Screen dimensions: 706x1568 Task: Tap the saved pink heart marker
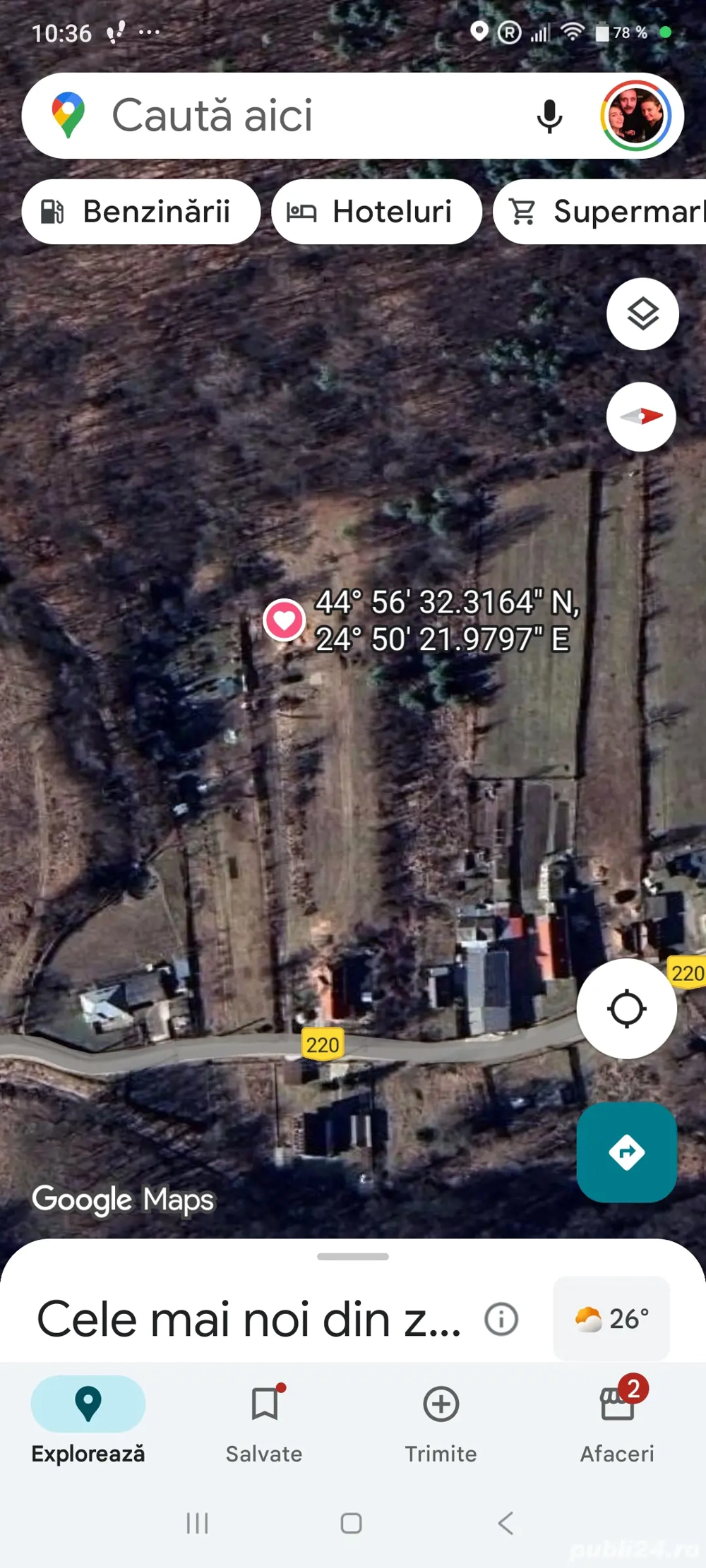coord(284,620)
